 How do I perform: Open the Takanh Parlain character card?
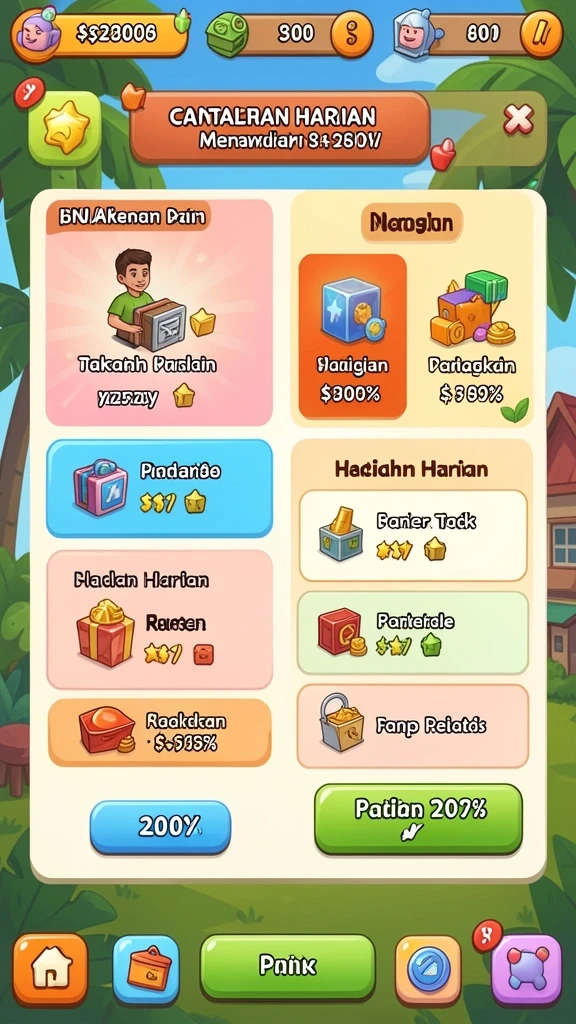(x=159, y=313)
